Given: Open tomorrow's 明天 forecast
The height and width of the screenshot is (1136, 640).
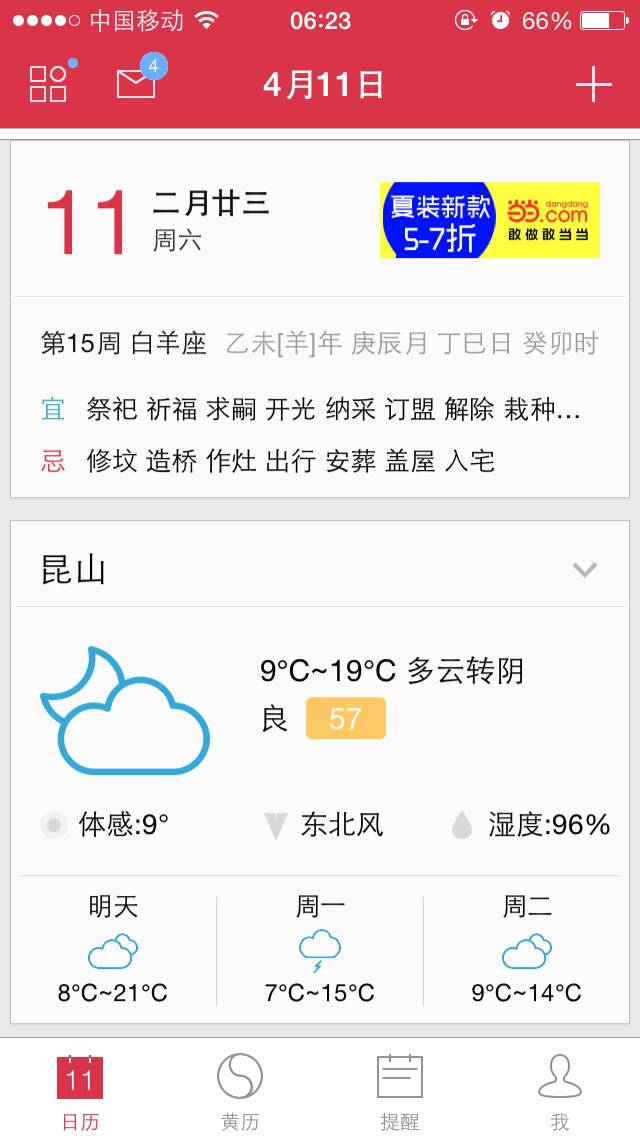Looking at the screenshot, I should coord(113,948).
